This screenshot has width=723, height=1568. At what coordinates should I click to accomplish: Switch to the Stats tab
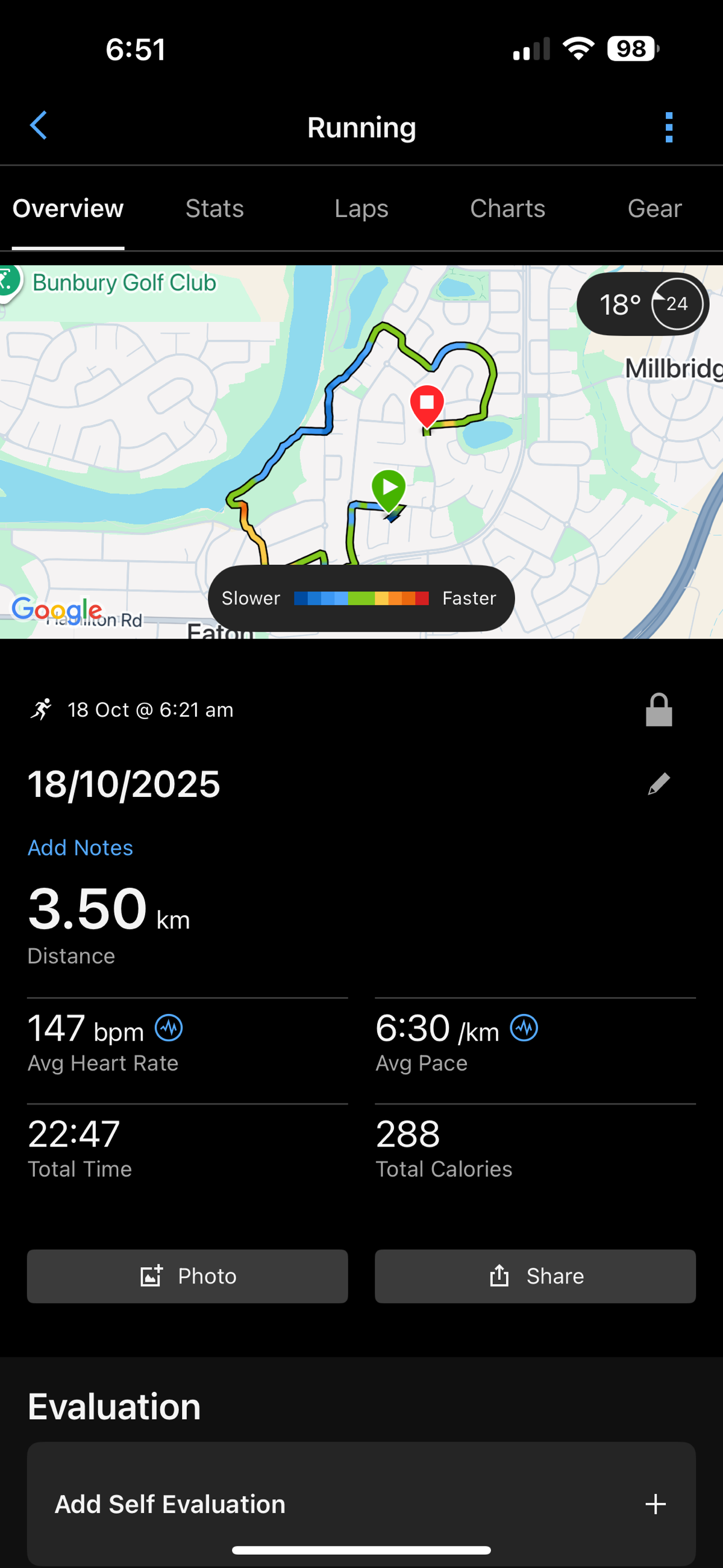214,209
